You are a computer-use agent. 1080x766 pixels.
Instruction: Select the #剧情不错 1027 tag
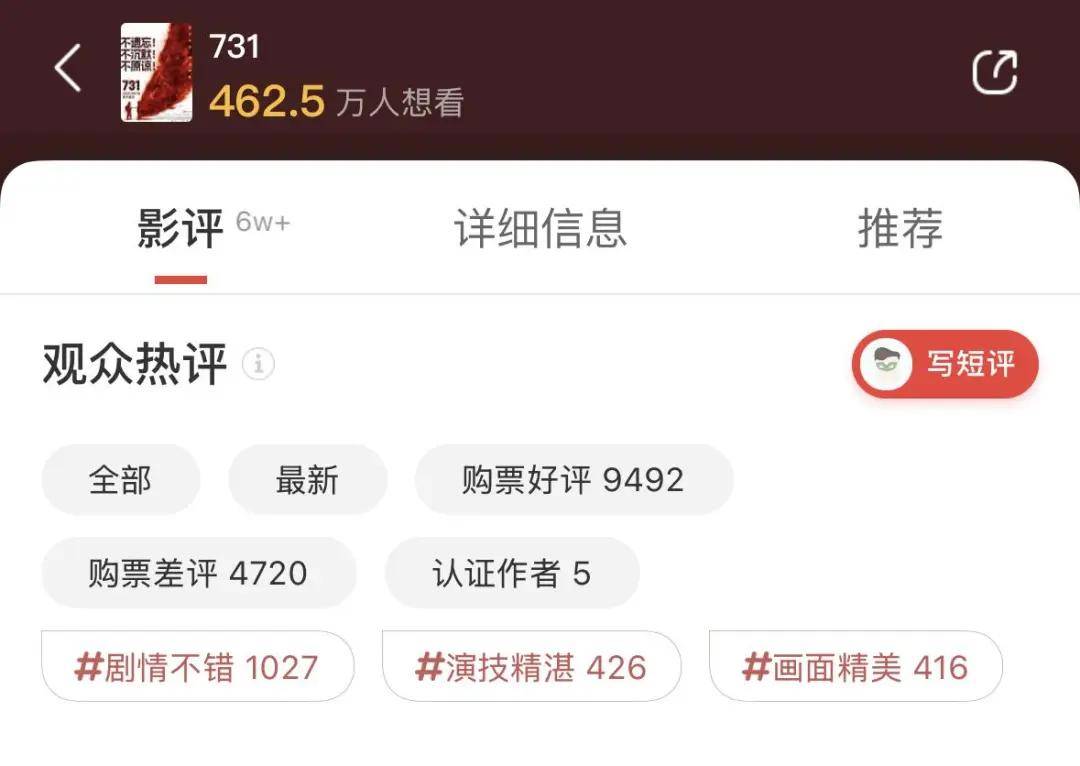coord(198,666)
